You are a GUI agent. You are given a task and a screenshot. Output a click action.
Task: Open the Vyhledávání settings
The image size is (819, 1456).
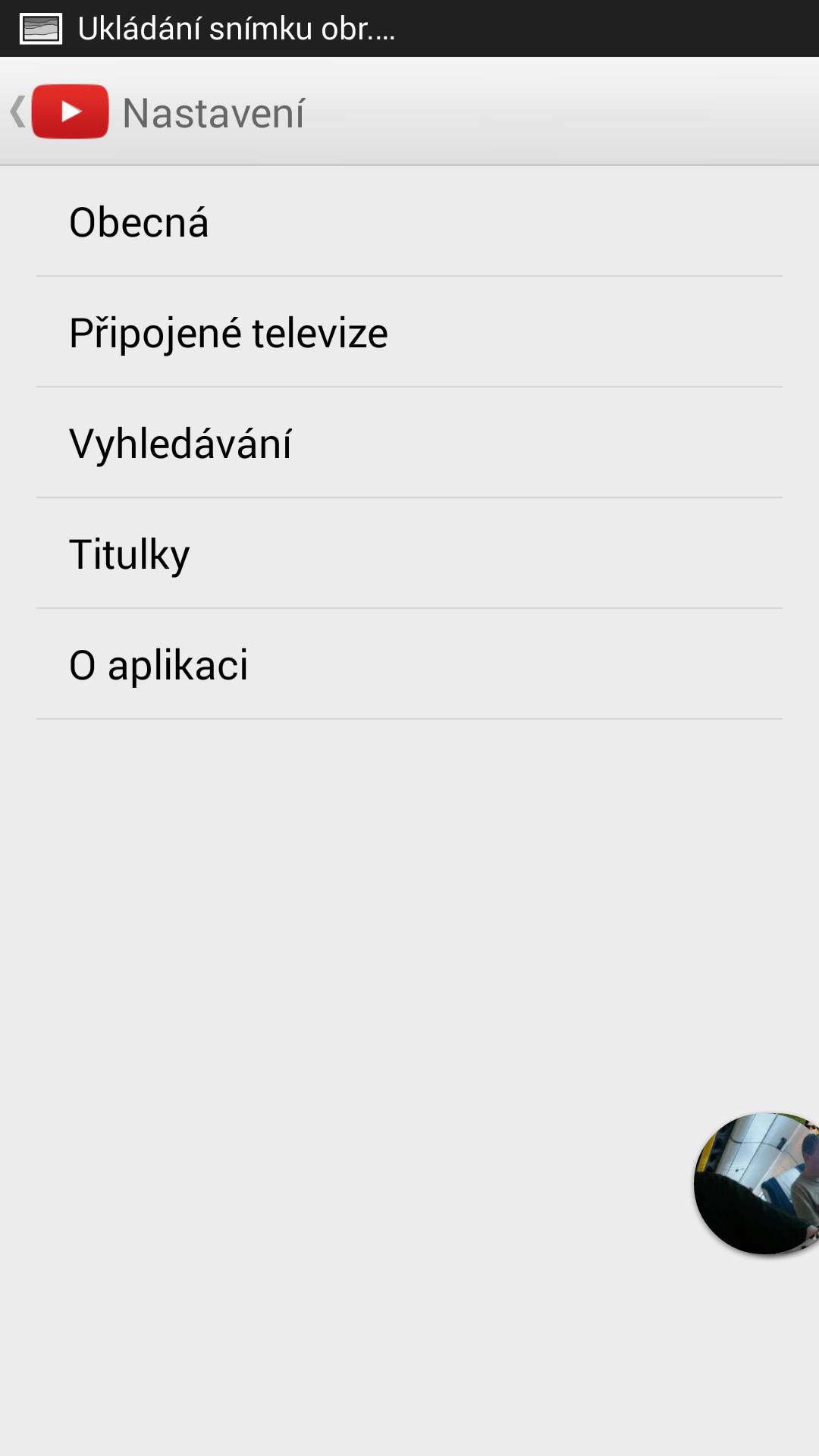click(x=409, y=443)
